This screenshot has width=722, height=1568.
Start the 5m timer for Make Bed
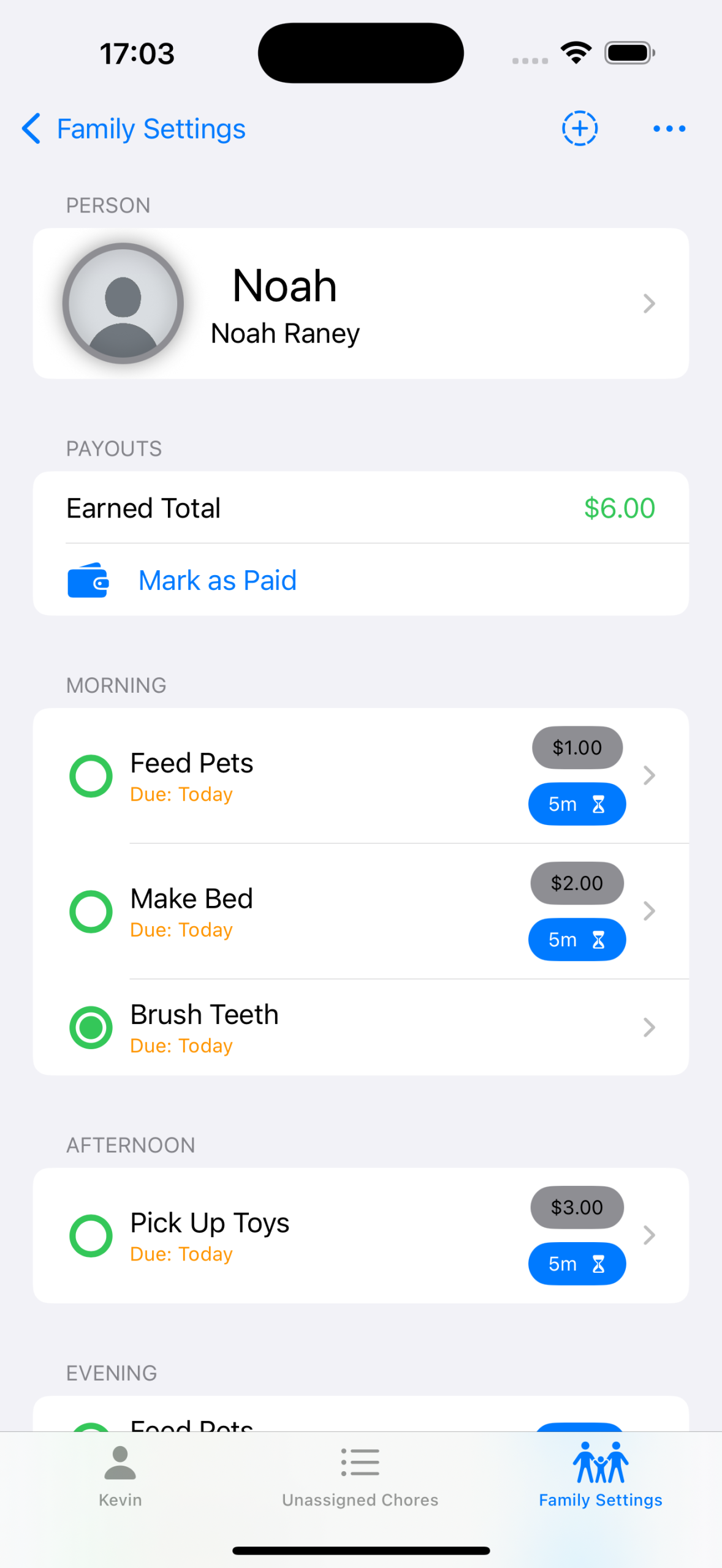point(577,940)
